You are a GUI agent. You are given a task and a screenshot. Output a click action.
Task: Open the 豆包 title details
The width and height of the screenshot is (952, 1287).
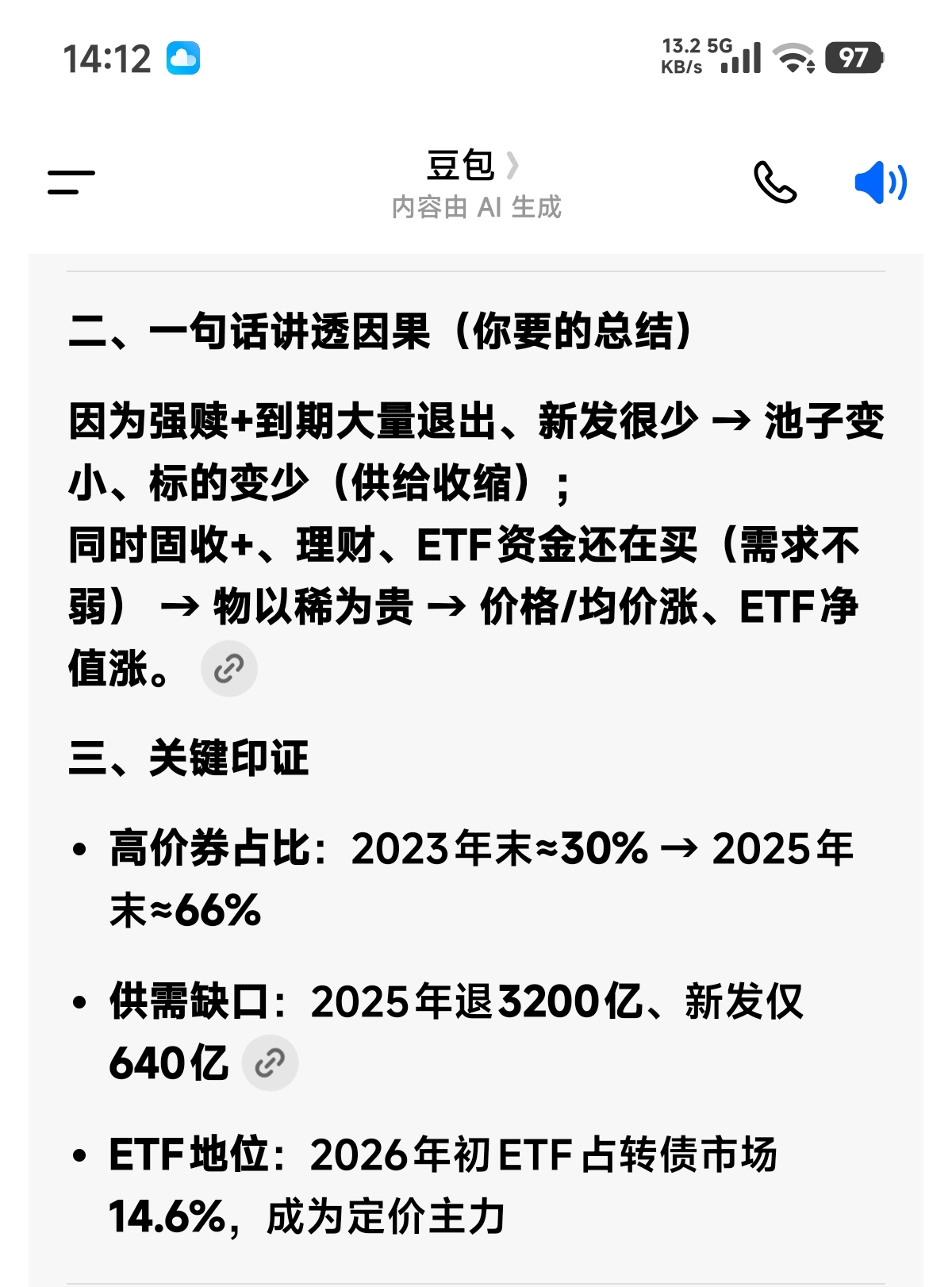(x=473, y=167)
